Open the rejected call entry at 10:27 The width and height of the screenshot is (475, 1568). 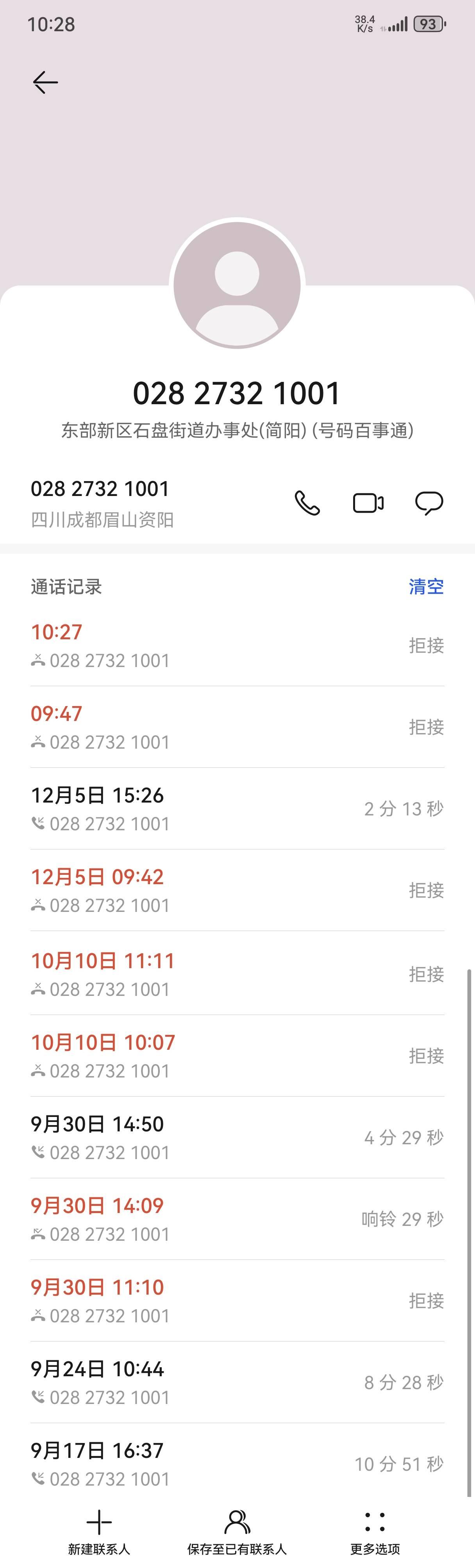point(237,645)
